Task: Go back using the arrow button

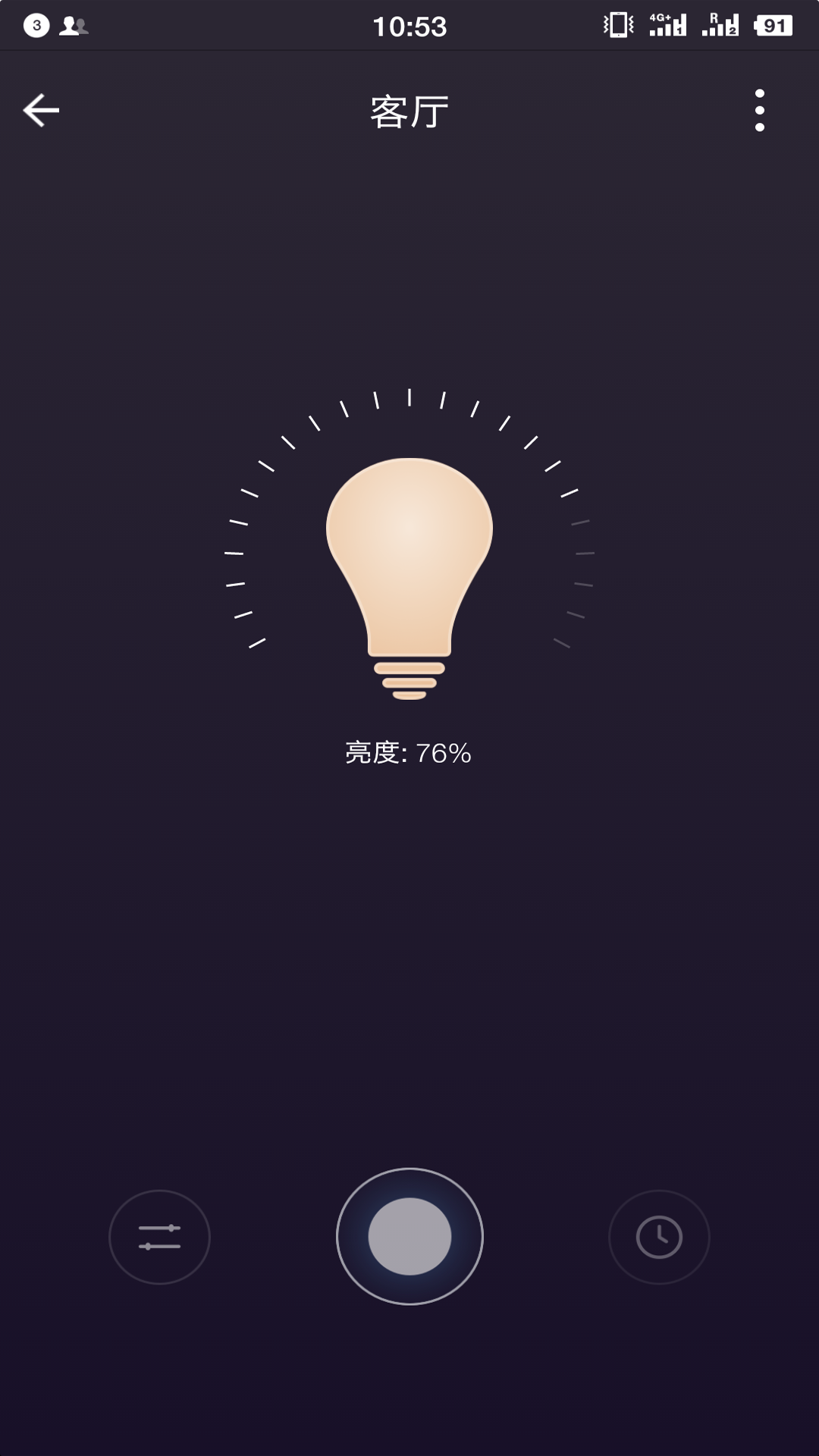Action: 39,110
